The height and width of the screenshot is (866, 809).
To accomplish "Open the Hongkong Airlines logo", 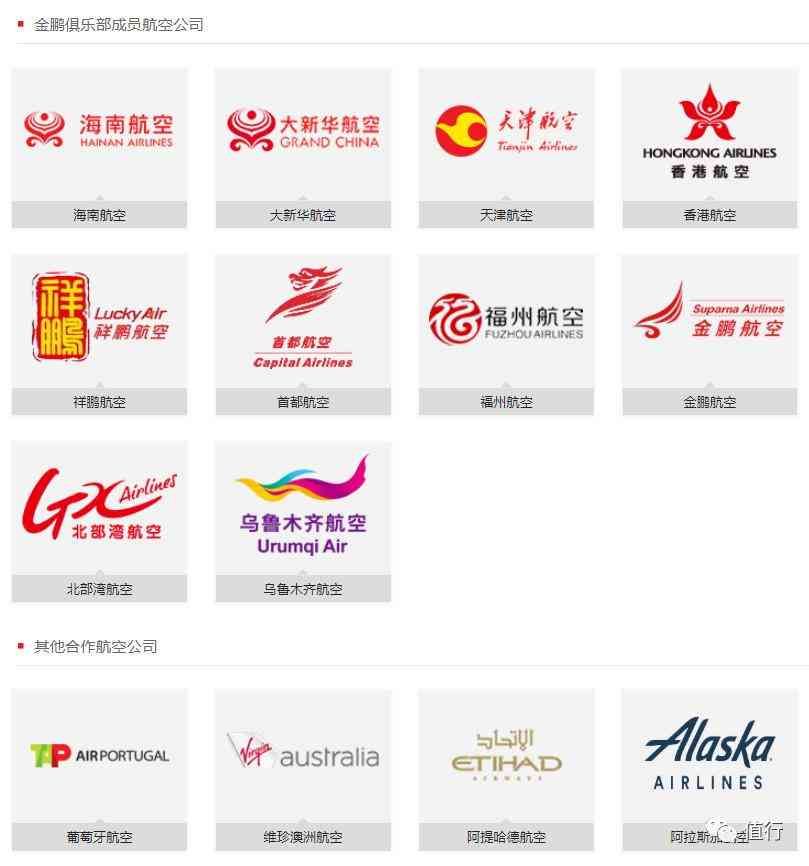I will tap(709, 130).
